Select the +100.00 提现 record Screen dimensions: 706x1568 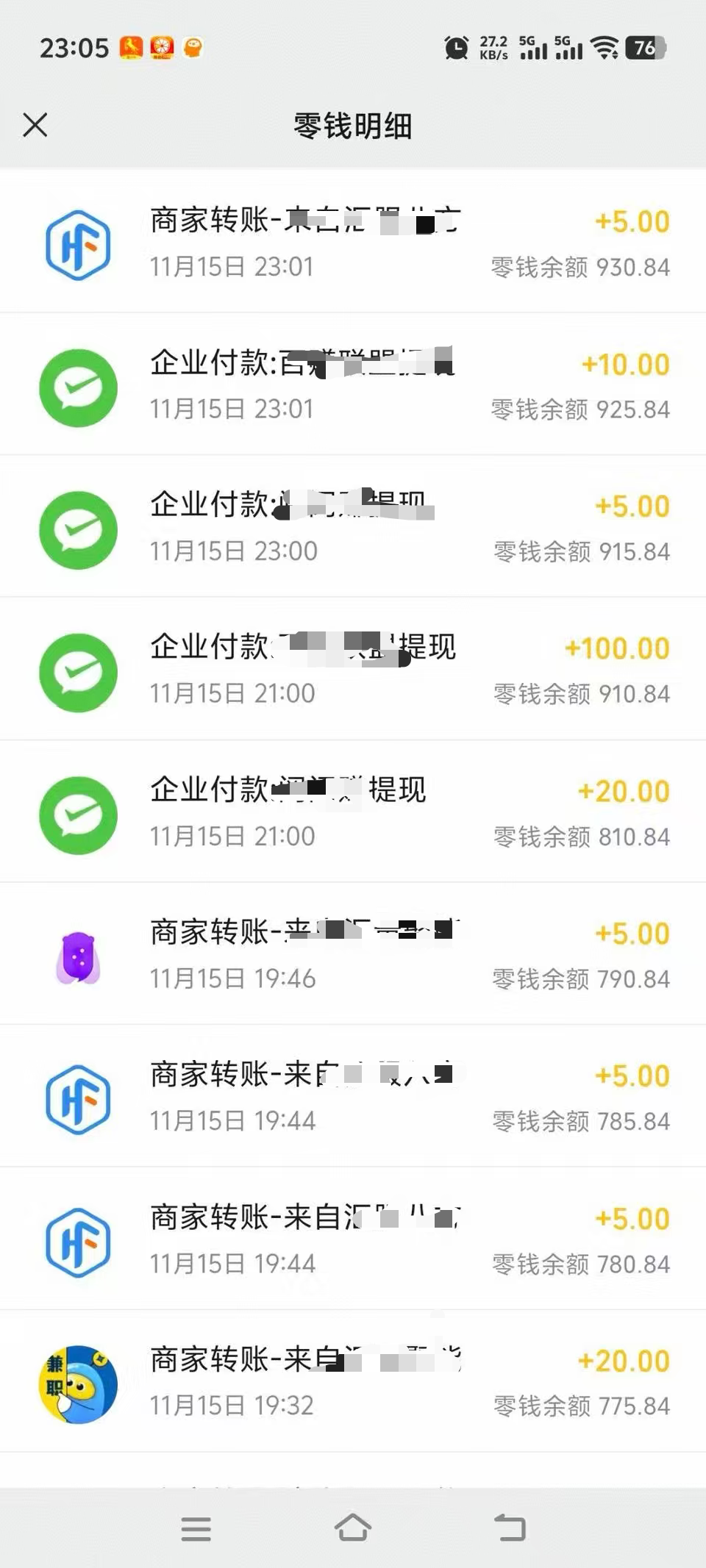click(x=353, y=670)
